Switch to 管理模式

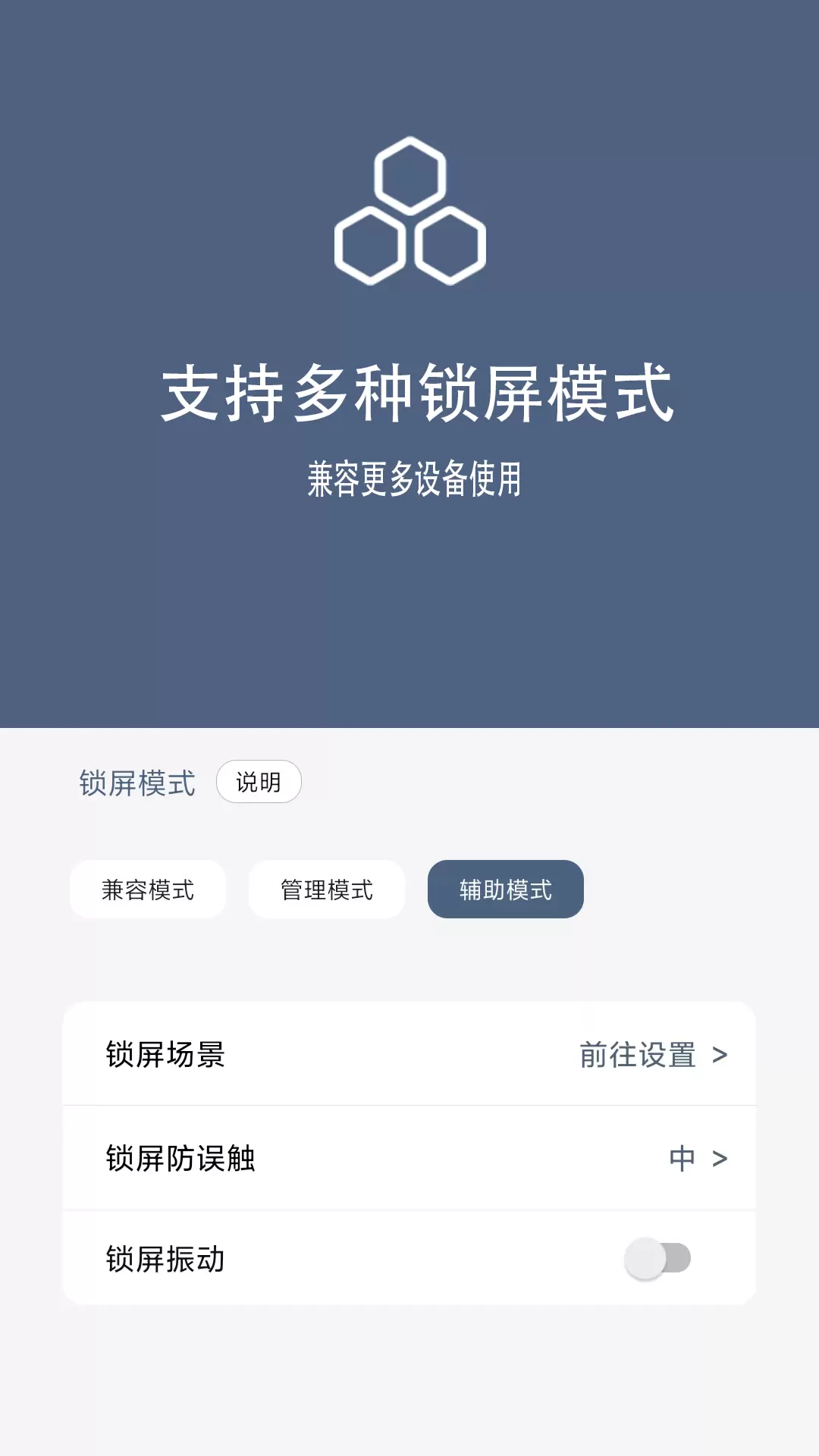[327, 890]
